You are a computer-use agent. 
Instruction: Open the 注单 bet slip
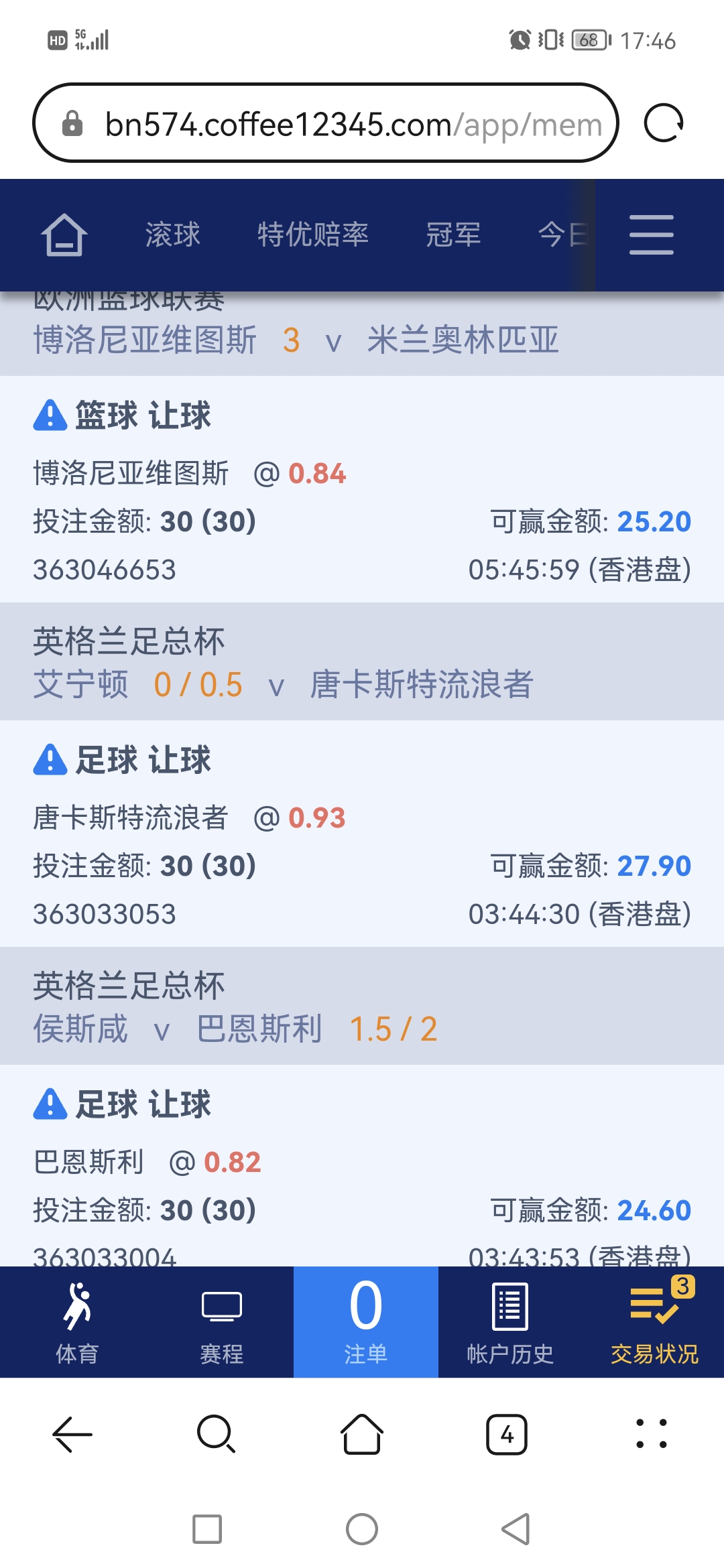[x=365, y=1323]
